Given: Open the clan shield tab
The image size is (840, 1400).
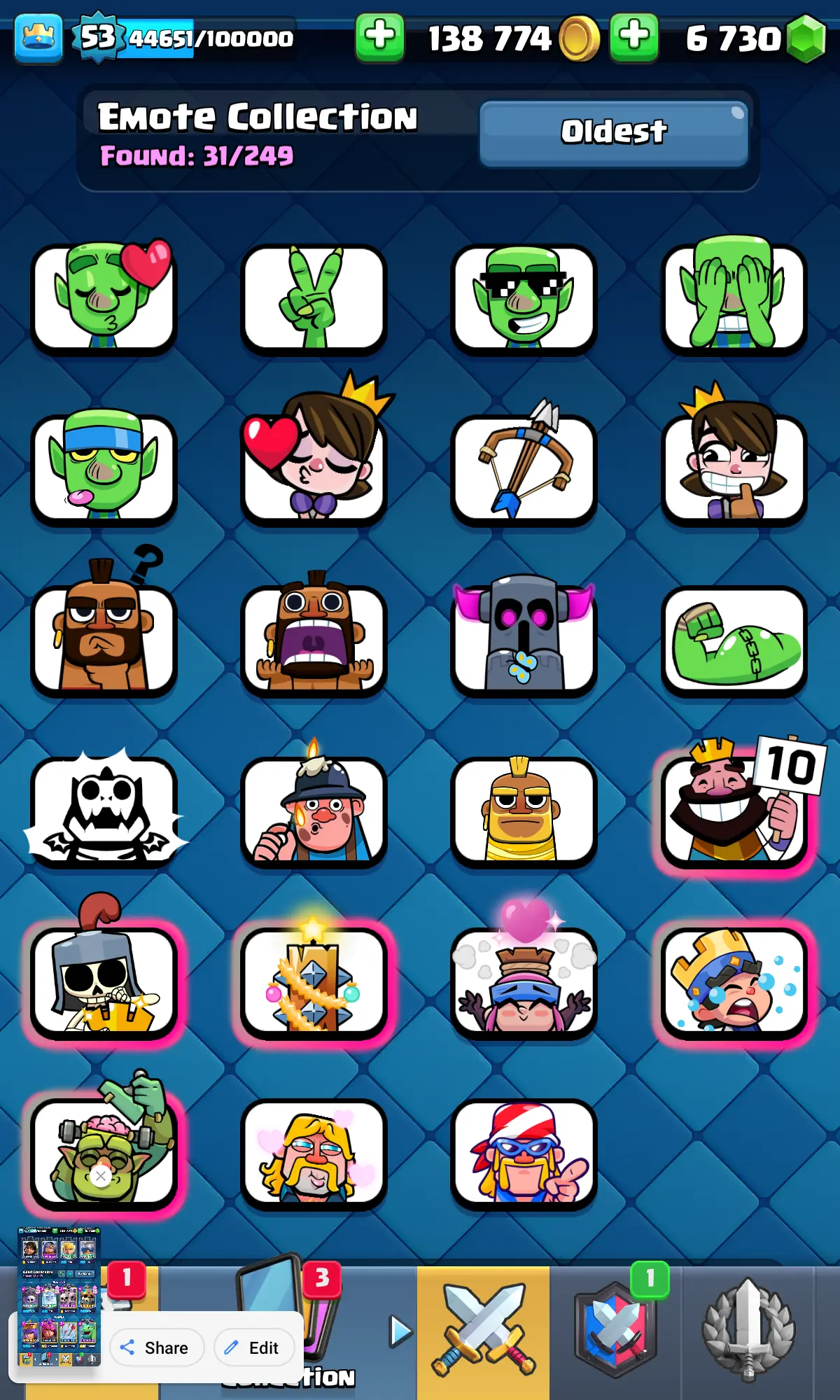Looking at the screenshot, I should pyautogui.click(x=615, y=1330).
